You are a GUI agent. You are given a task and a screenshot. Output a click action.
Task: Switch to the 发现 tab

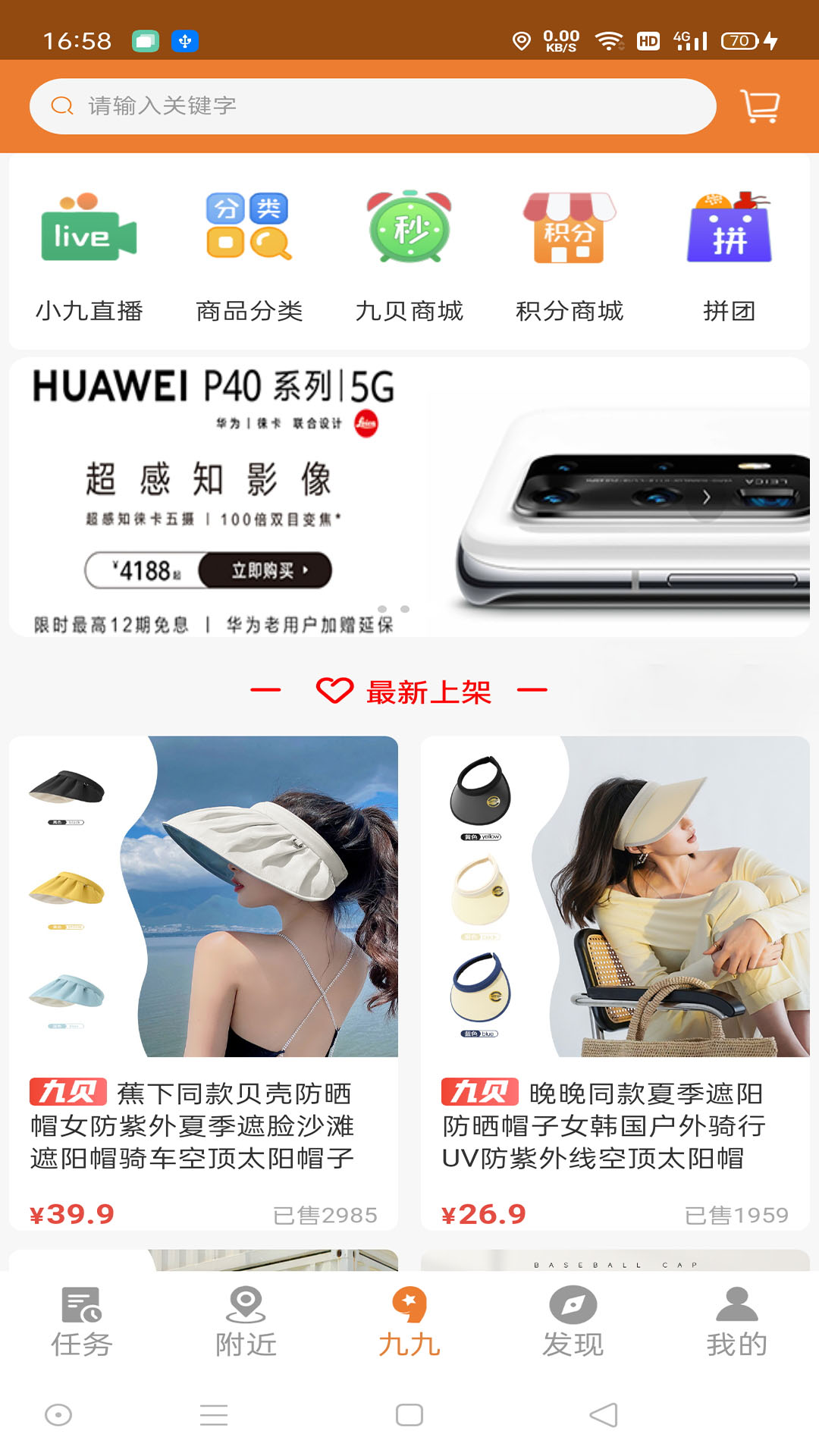click(x=573, y=1322)
